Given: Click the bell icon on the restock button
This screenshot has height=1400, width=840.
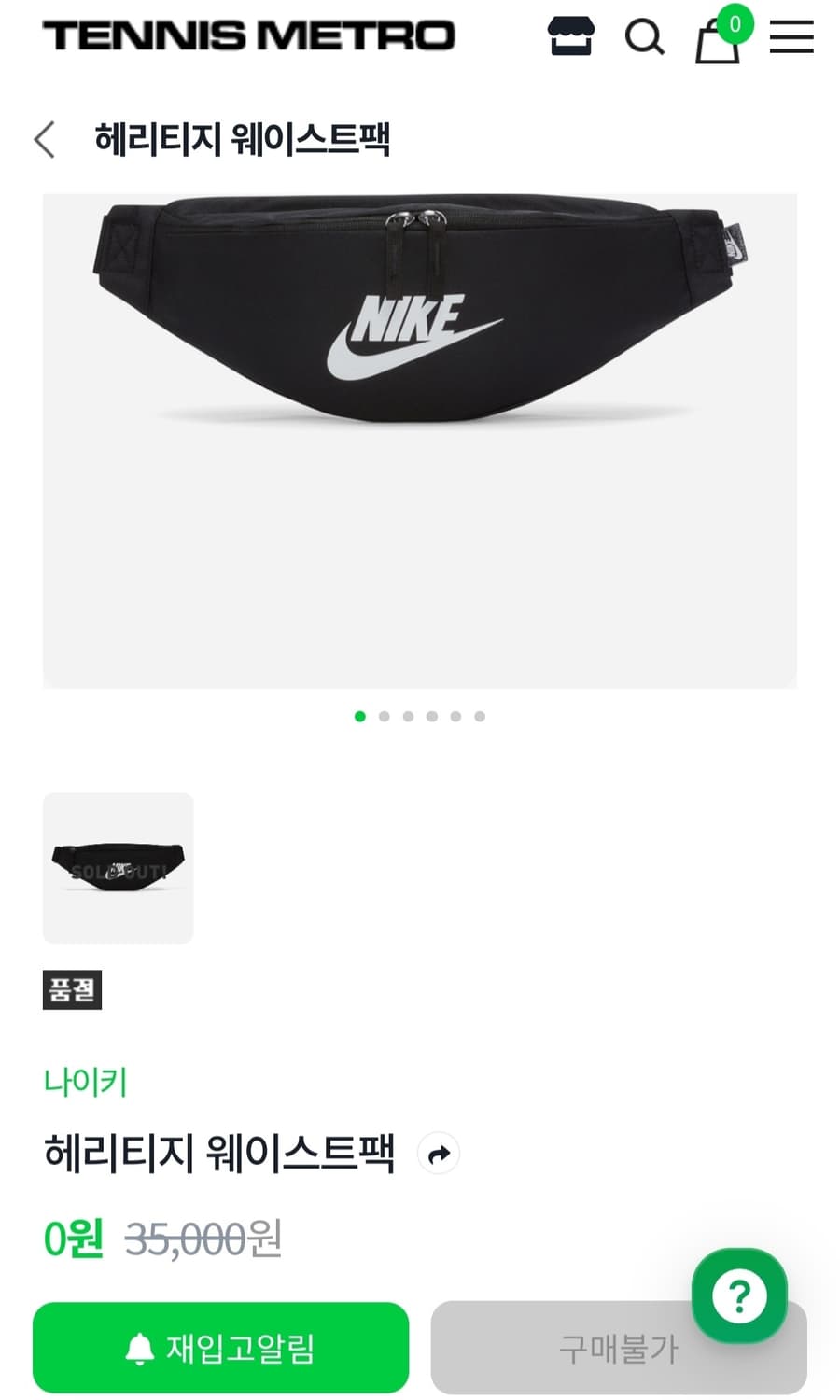Looking at the screenshot, I should click(140, 1347).
